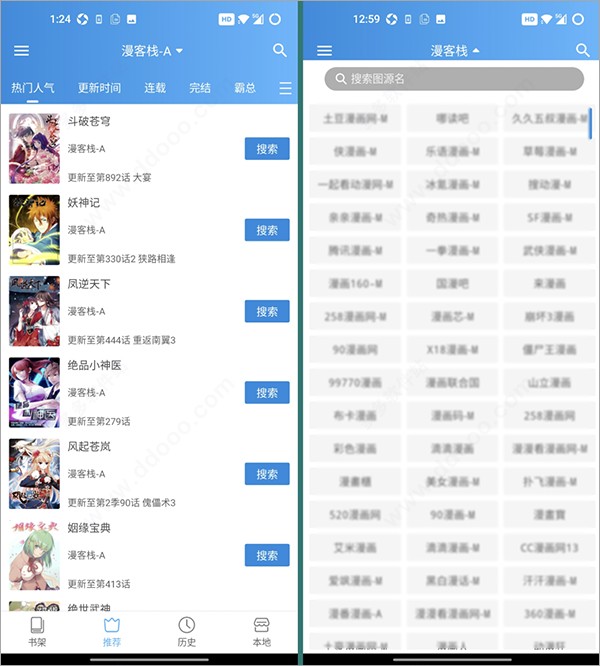Pick the 国漫吧 source
Viewport: 600px width, 666px height.
[451, 284]
